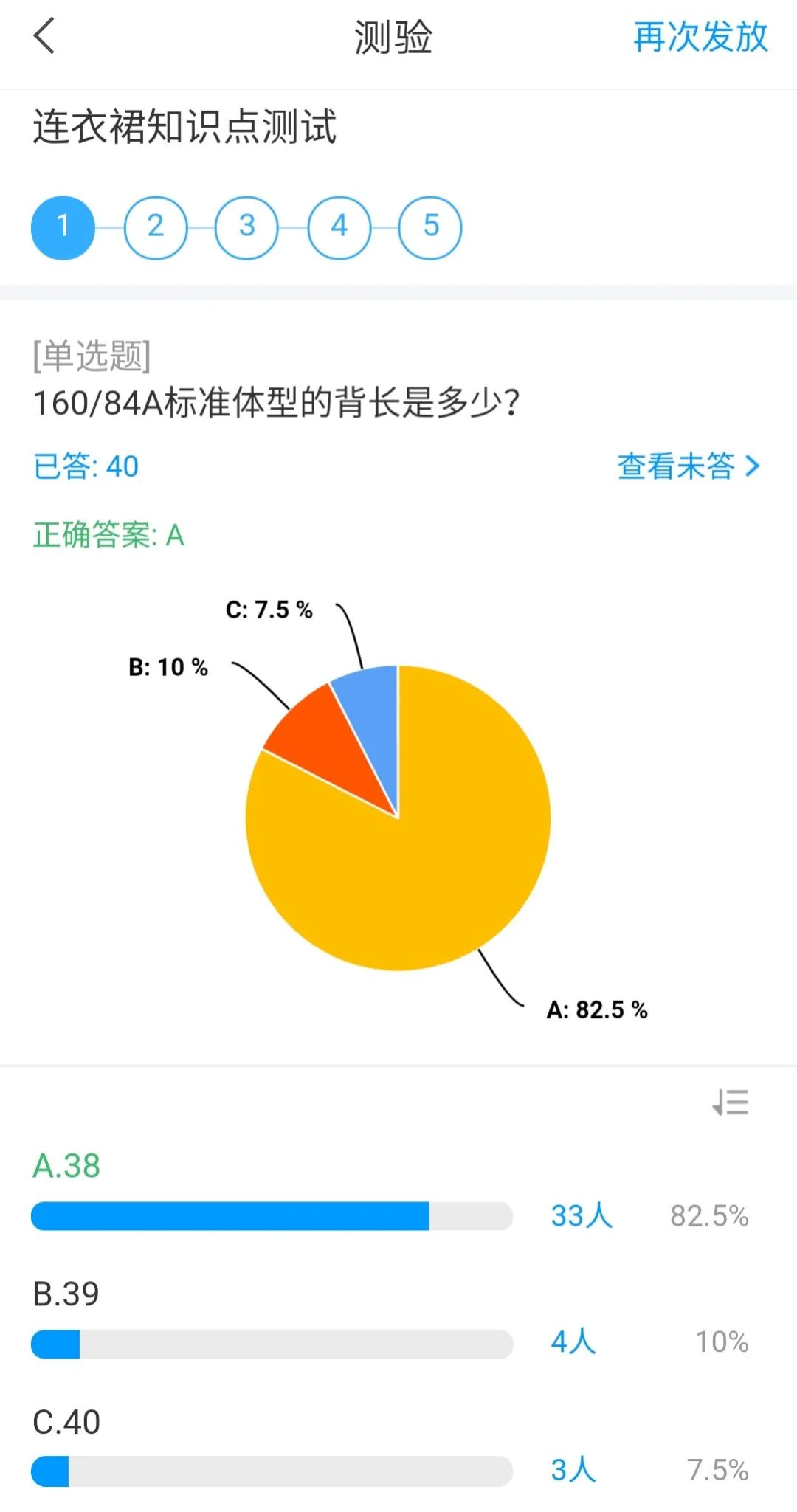797x1512 pixels.
Task: Open the 33人 list for option A
Action: [x=581, y=1215]
